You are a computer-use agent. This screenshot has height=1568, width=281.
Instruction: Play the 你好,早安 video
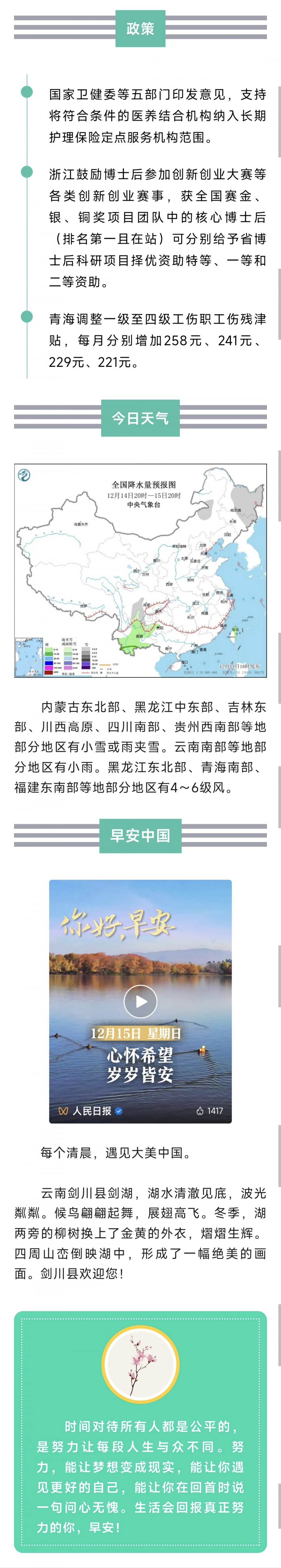140,1001
